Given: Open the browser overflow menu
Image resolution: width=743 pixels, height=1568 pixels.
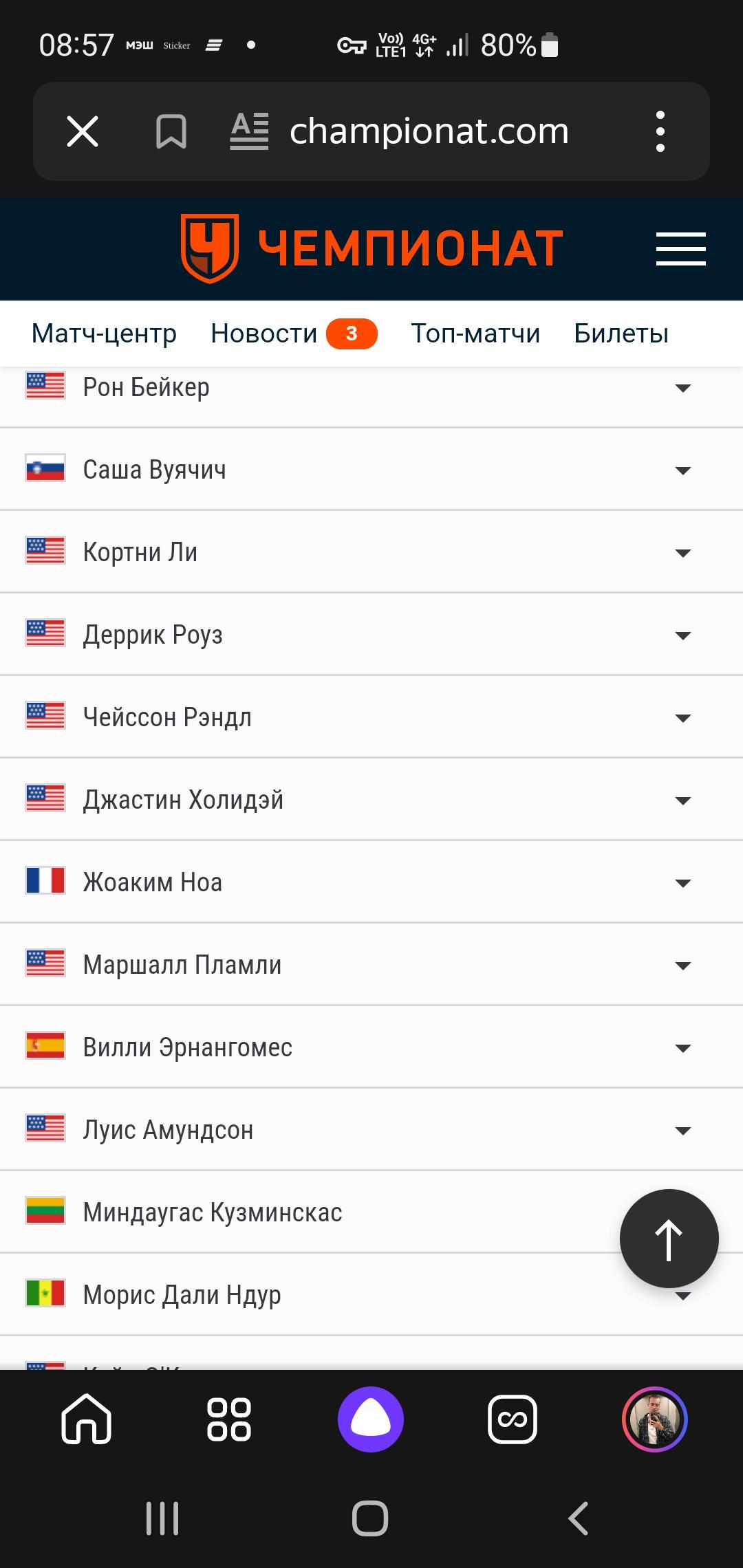Looking at the screenshot, I should (660, 131).
